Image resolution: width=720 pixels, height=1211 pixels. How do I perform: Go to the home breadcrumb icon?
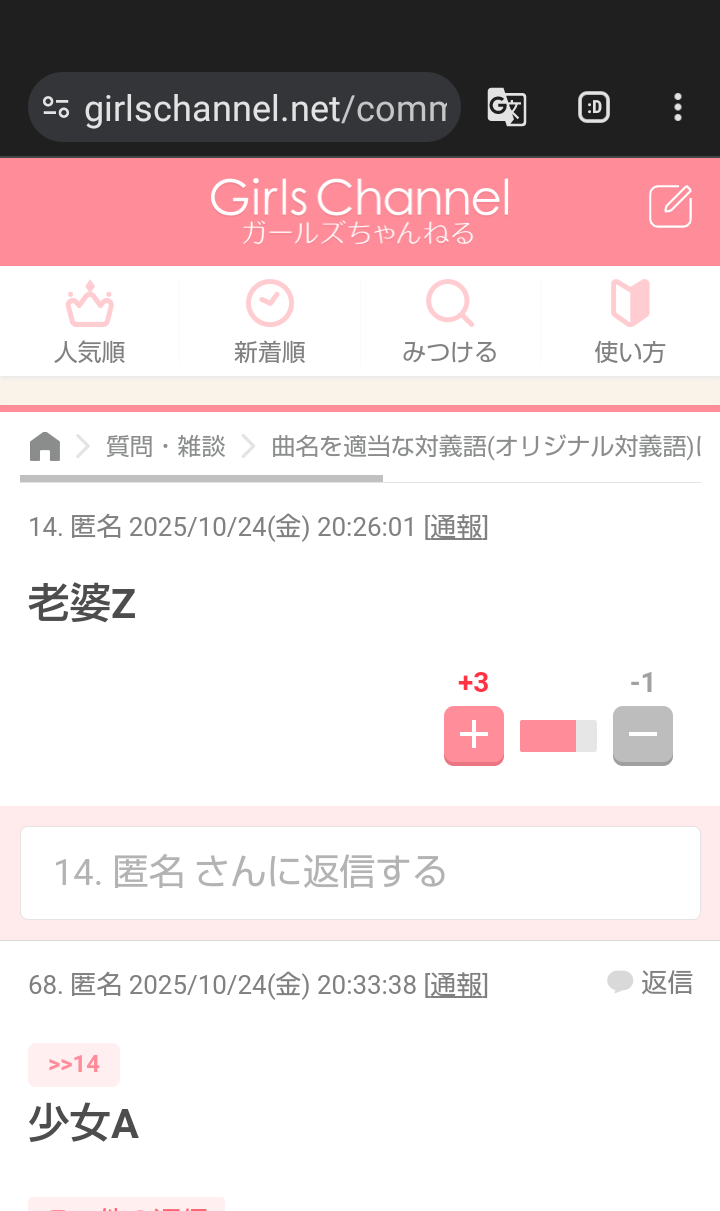coord(45,446)
